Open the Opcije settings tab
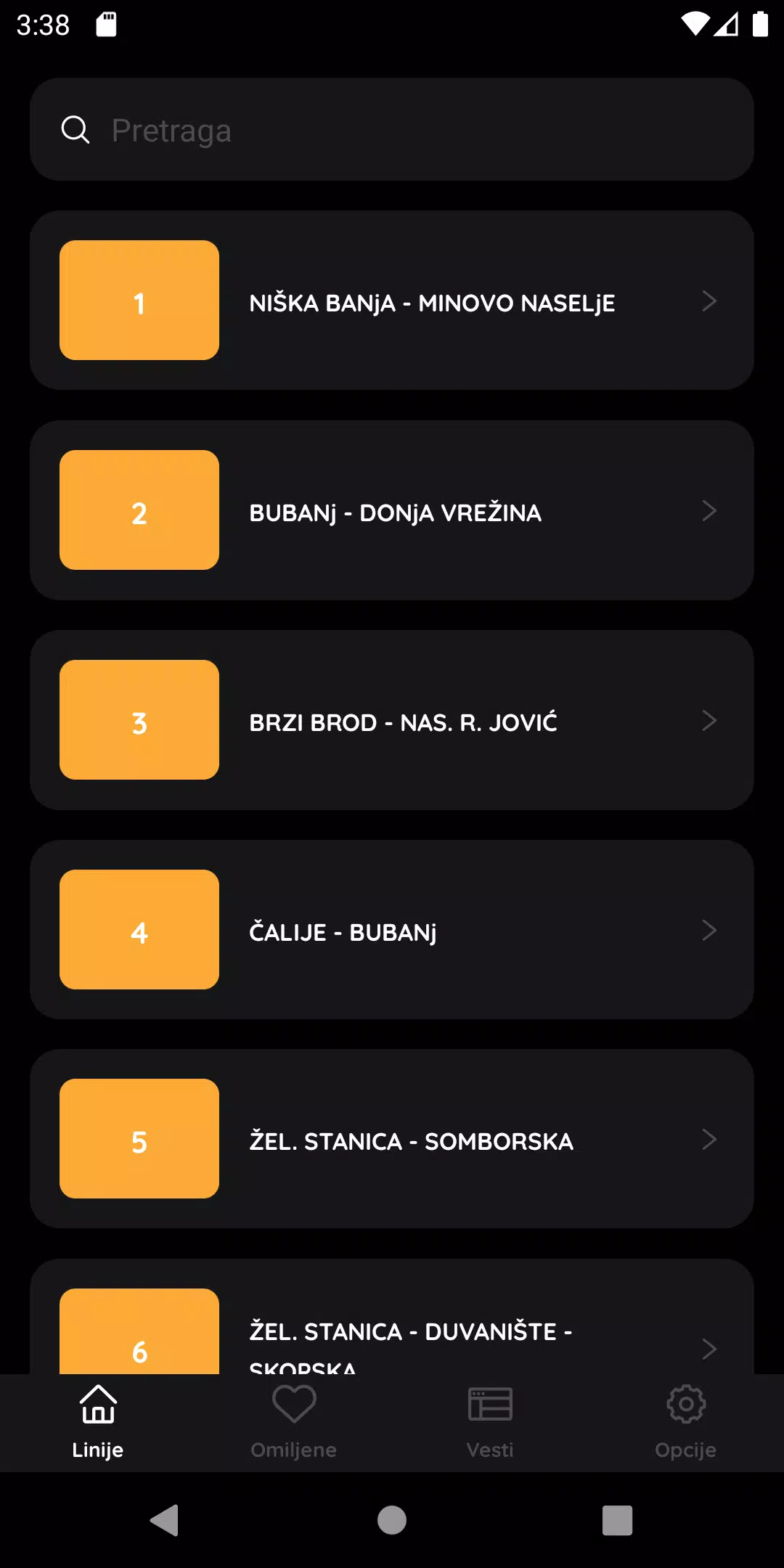The width and height of the screenshot is (784, 1568). (x=685, y=1422)
